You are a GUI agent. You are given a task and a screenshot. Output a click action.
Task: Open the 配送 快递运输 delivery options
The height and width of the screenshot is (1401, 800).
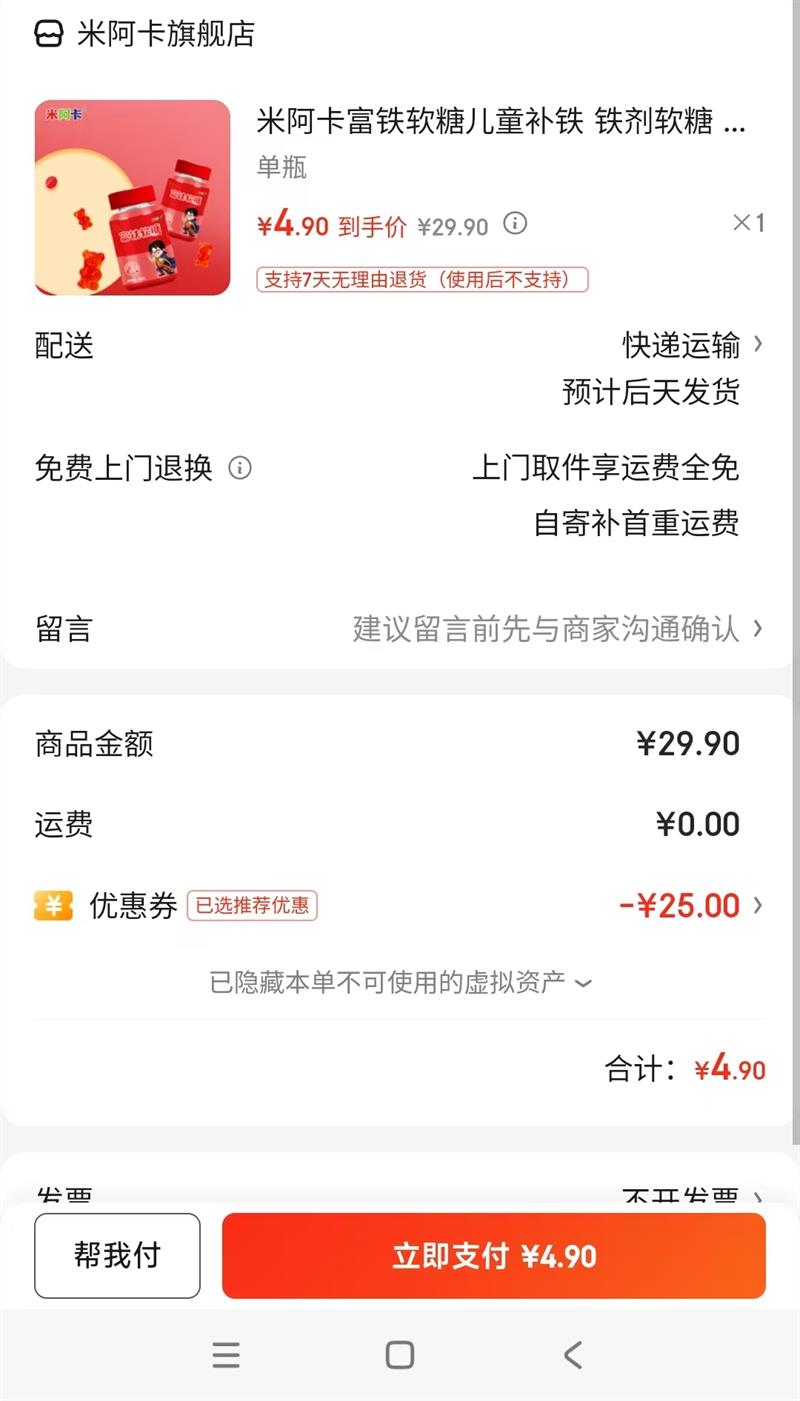(692, 346)
